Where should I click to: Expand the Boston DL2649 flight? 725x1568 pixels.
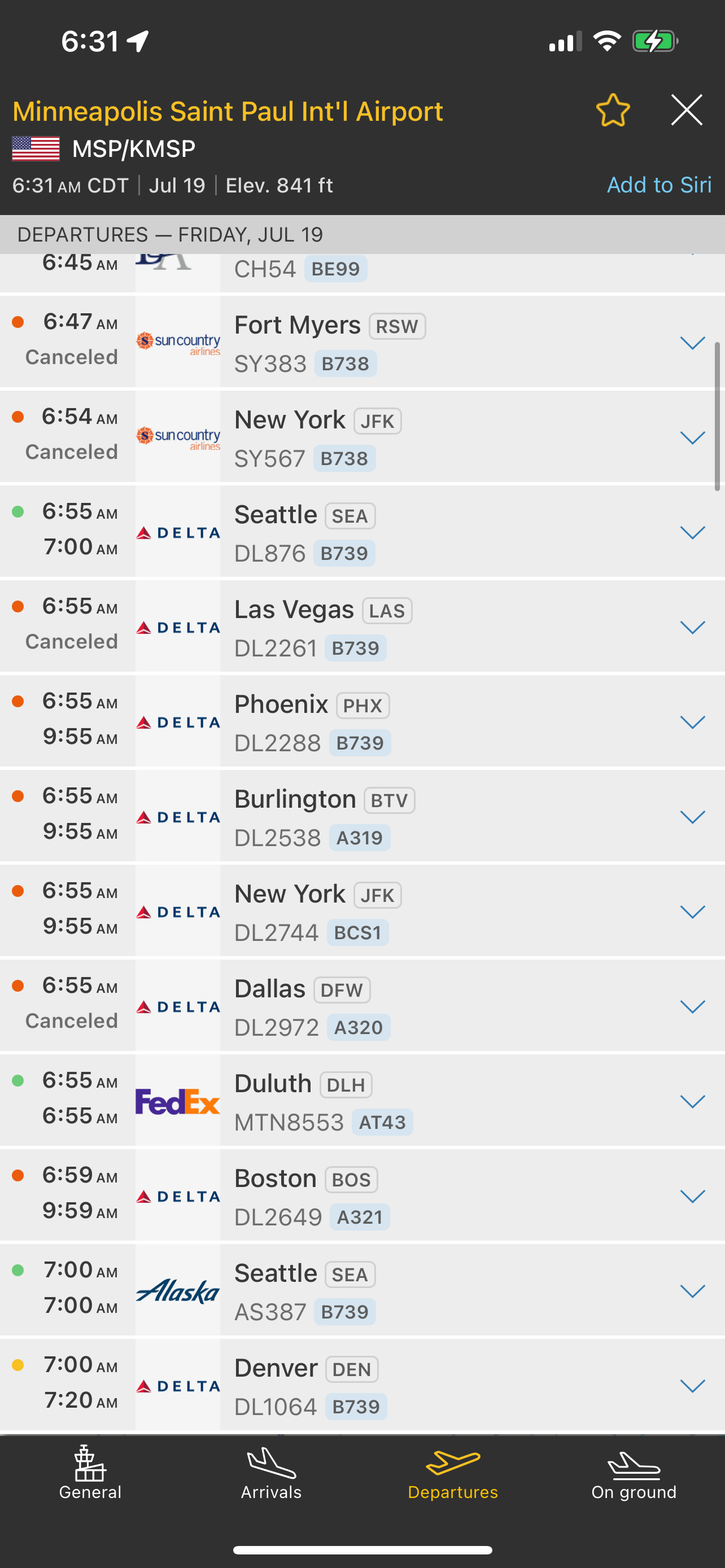click(692, 1197)
